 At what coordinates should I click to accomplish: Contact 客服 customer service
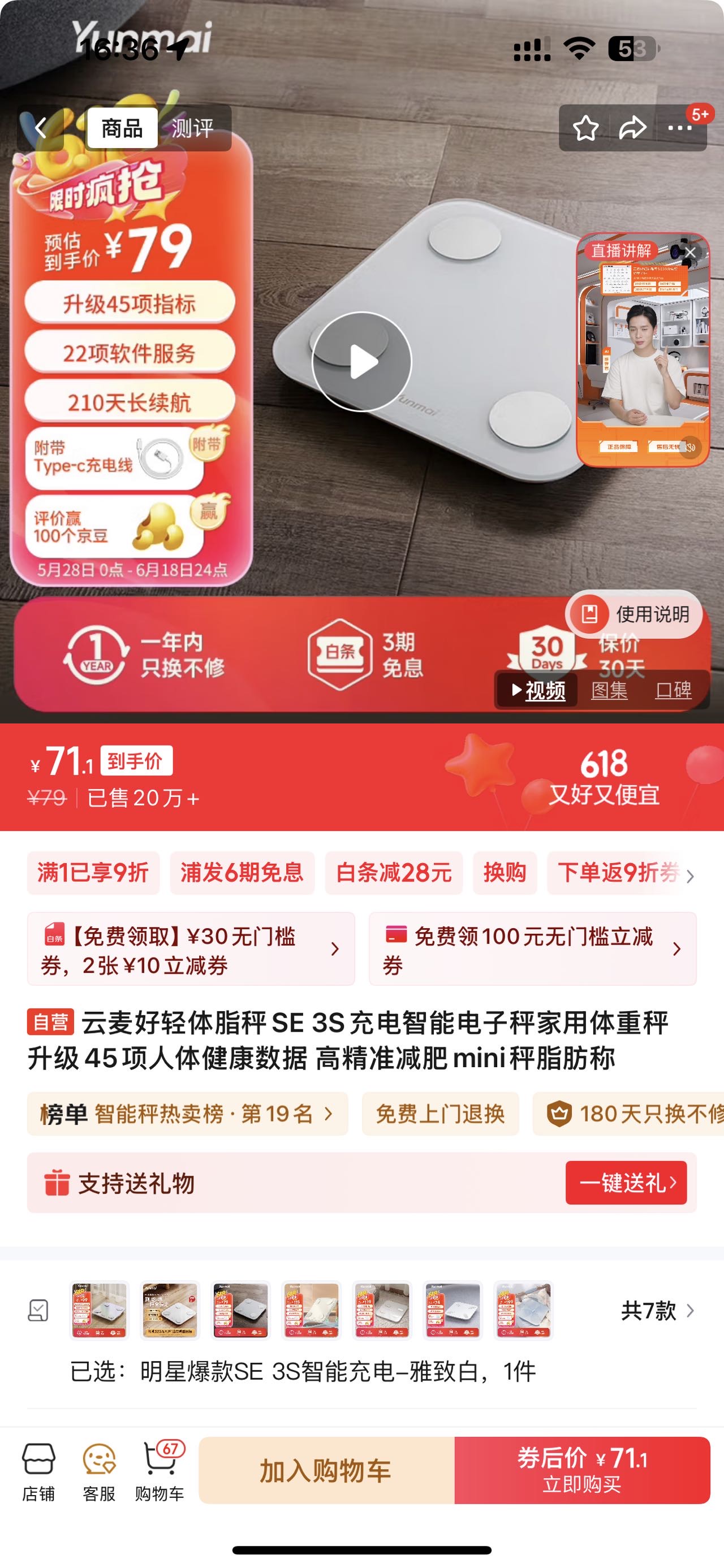[x=98, y=1472]
